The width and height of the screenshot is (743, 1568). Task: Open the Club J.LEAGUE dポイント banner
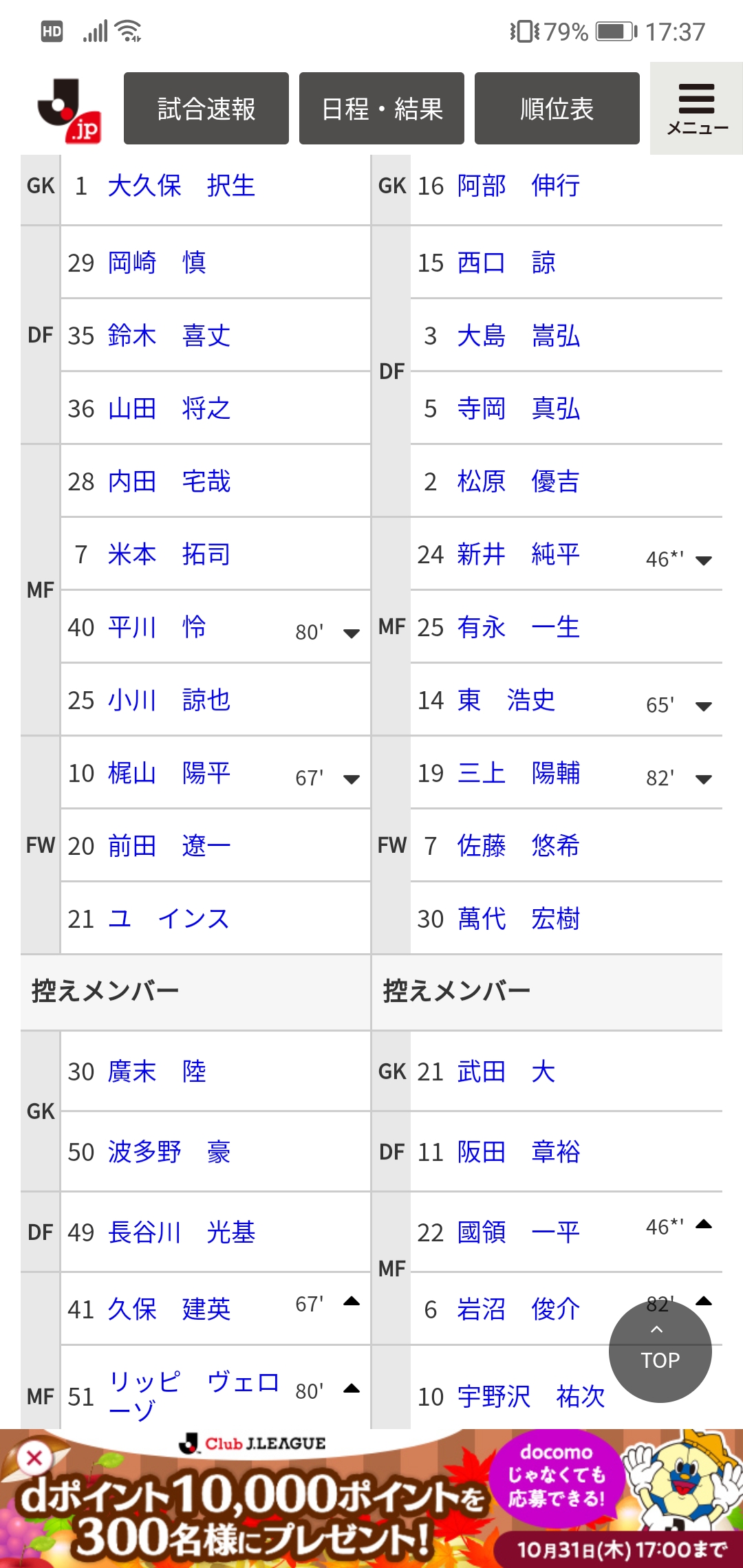point(371,1499)
